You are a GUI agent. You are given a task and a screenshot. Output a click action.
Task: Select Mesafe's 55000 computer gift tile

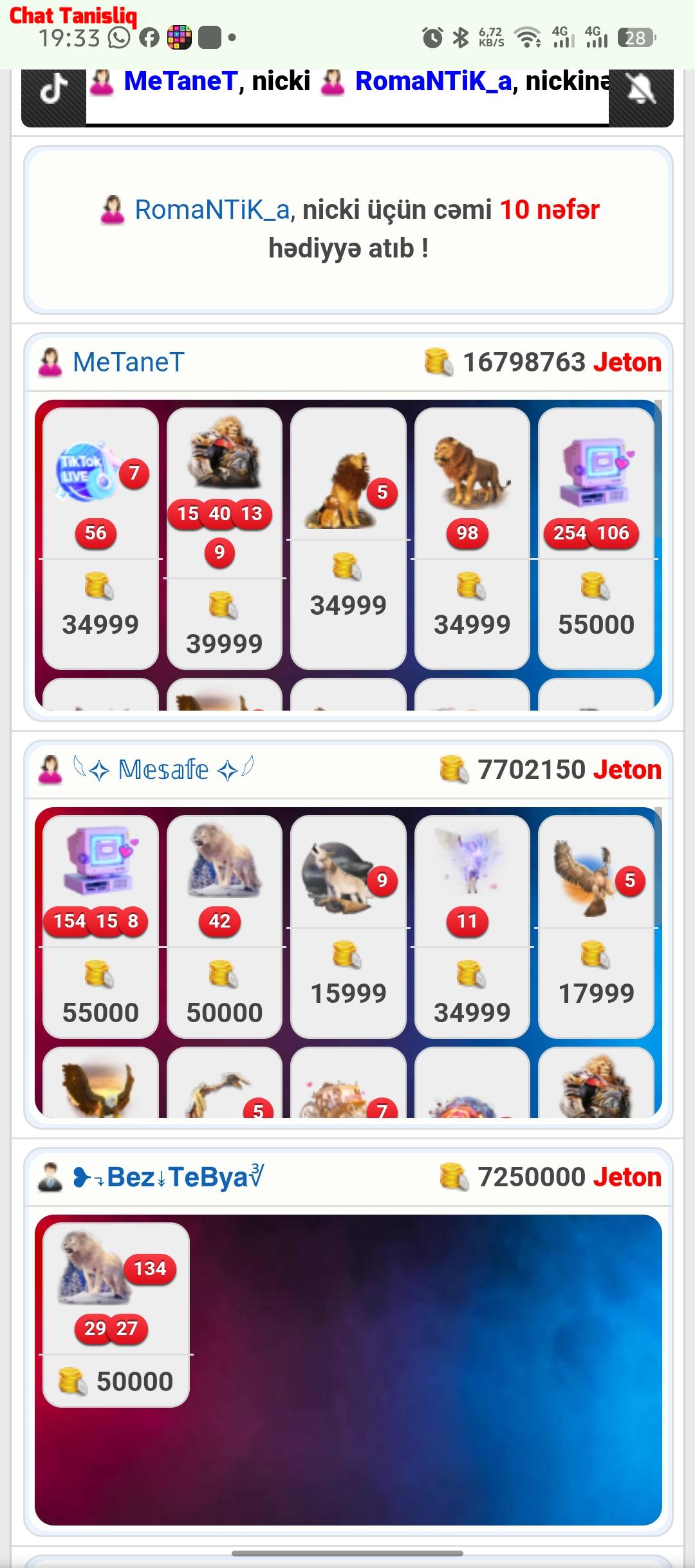(x=100, y=927)
